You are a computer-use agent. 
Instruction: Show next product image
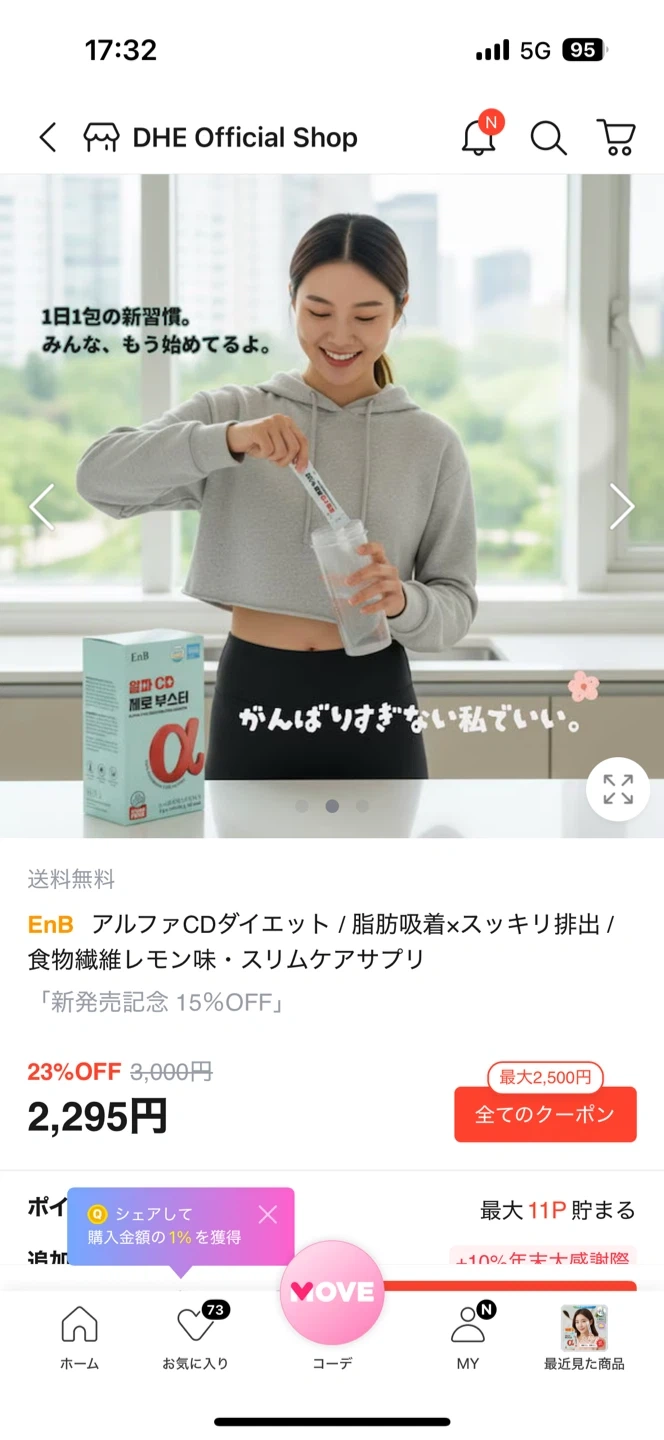pyautogui.click(x=622, y=507)
